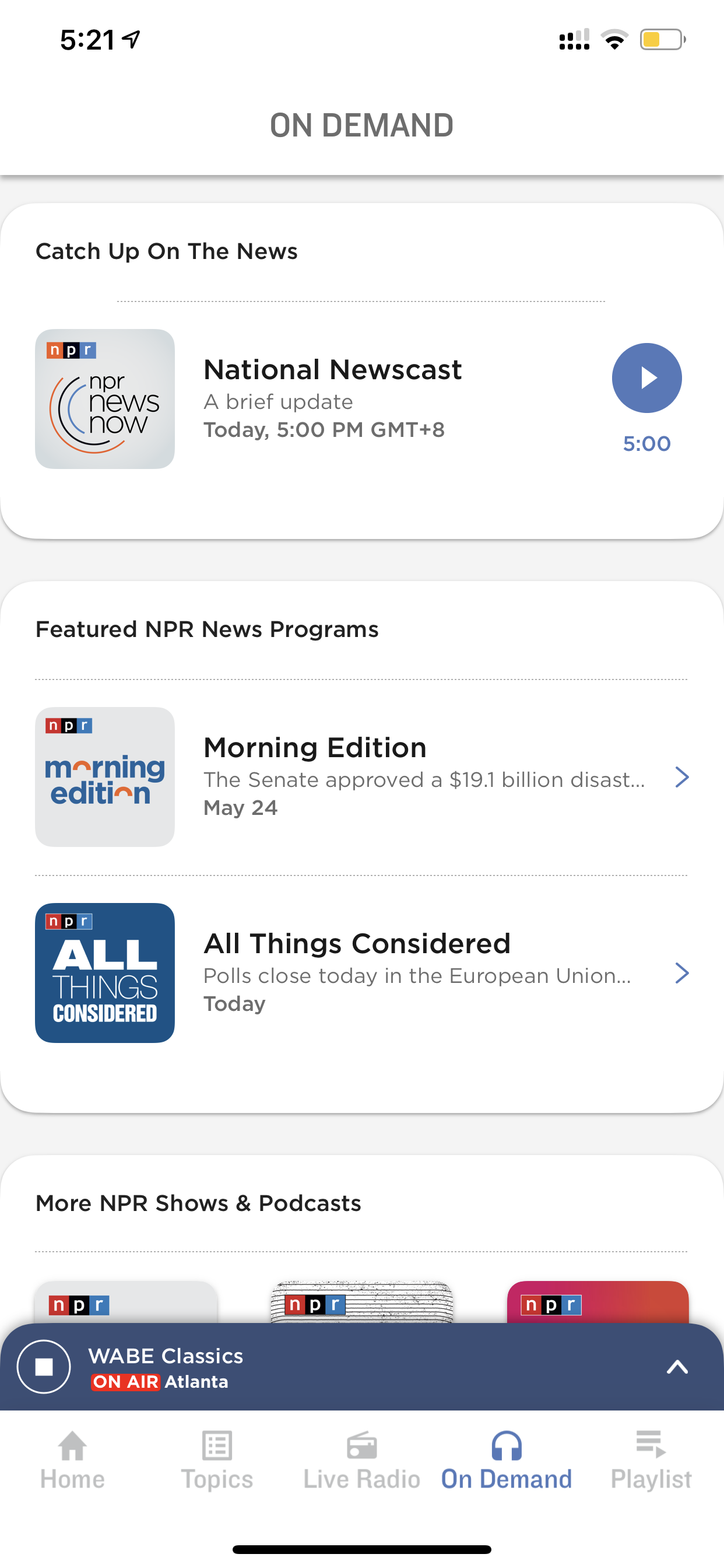Switch to the Topics tab
The width and height of the screenshot is (724, 1568).
(217, 1460)
